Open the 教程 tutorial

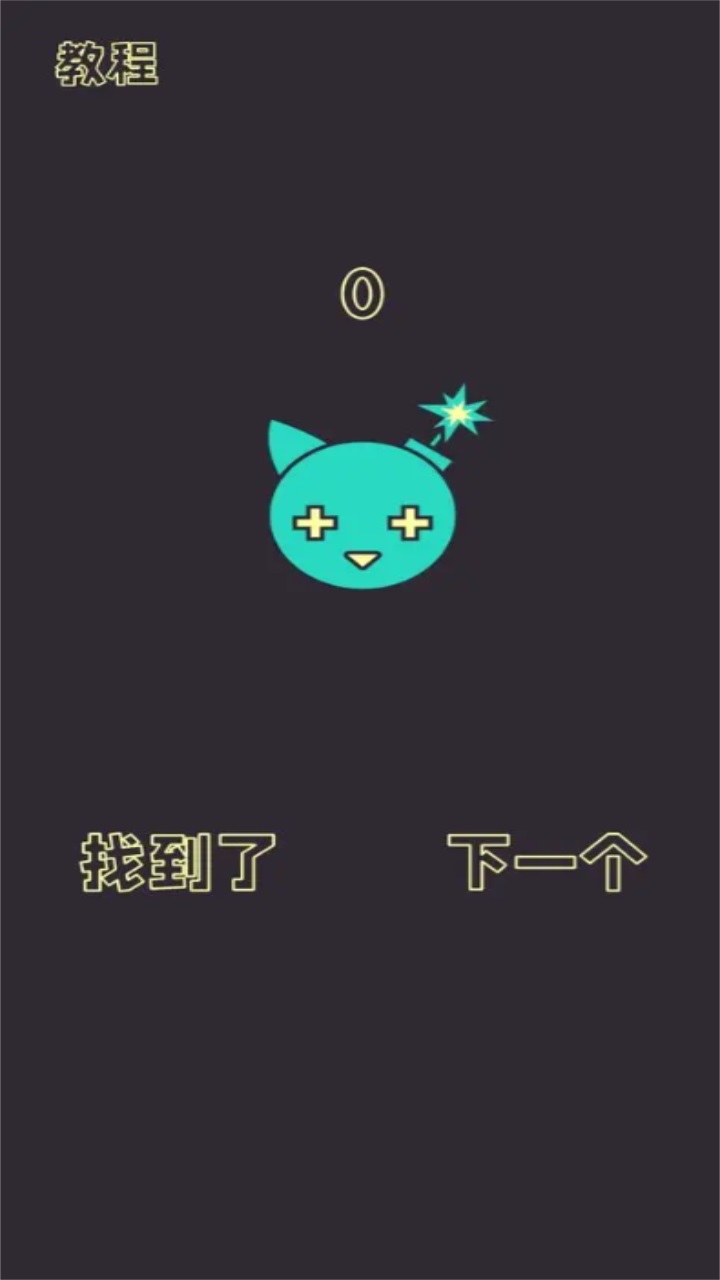coord(107,65)
